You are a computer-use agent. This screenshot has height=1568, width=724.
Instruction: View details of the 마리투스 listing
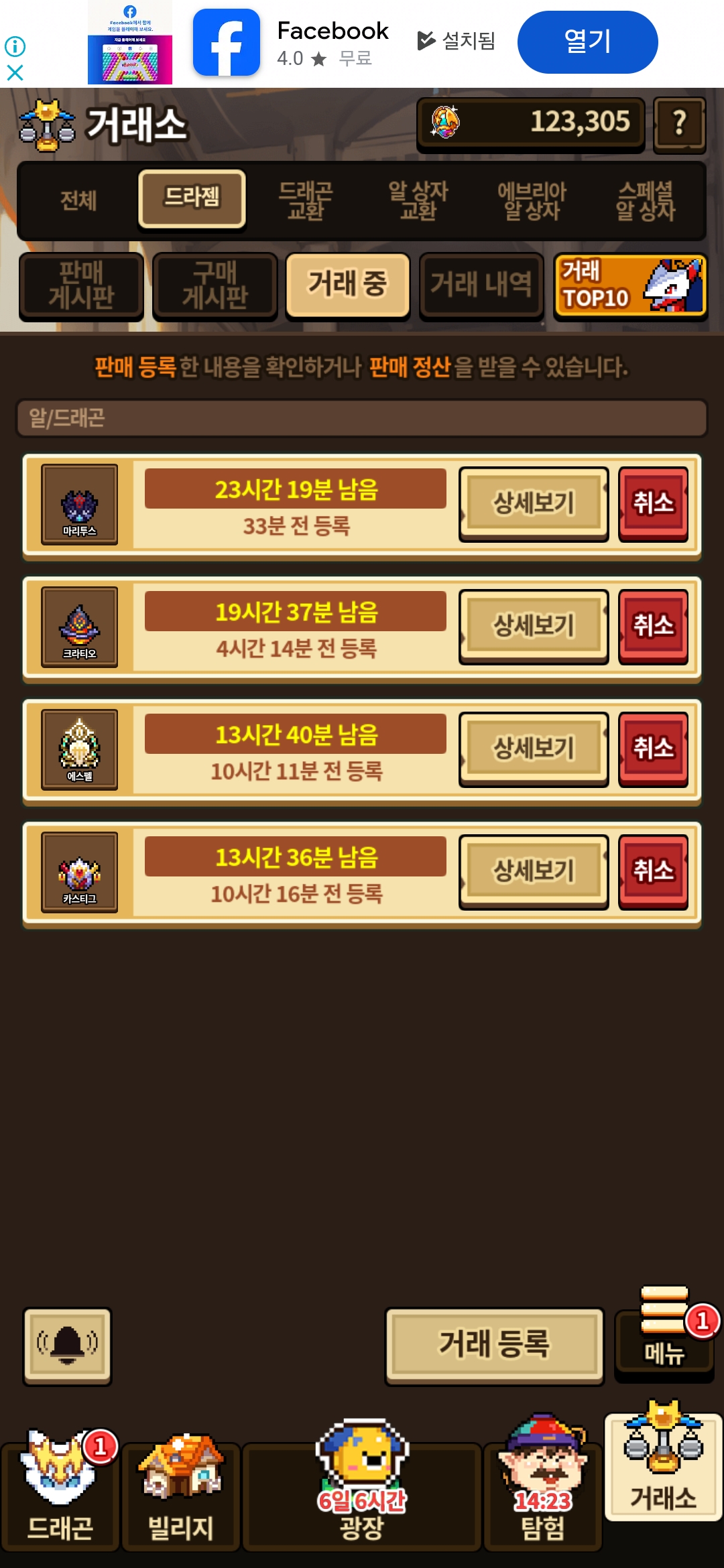pos(534,503)
